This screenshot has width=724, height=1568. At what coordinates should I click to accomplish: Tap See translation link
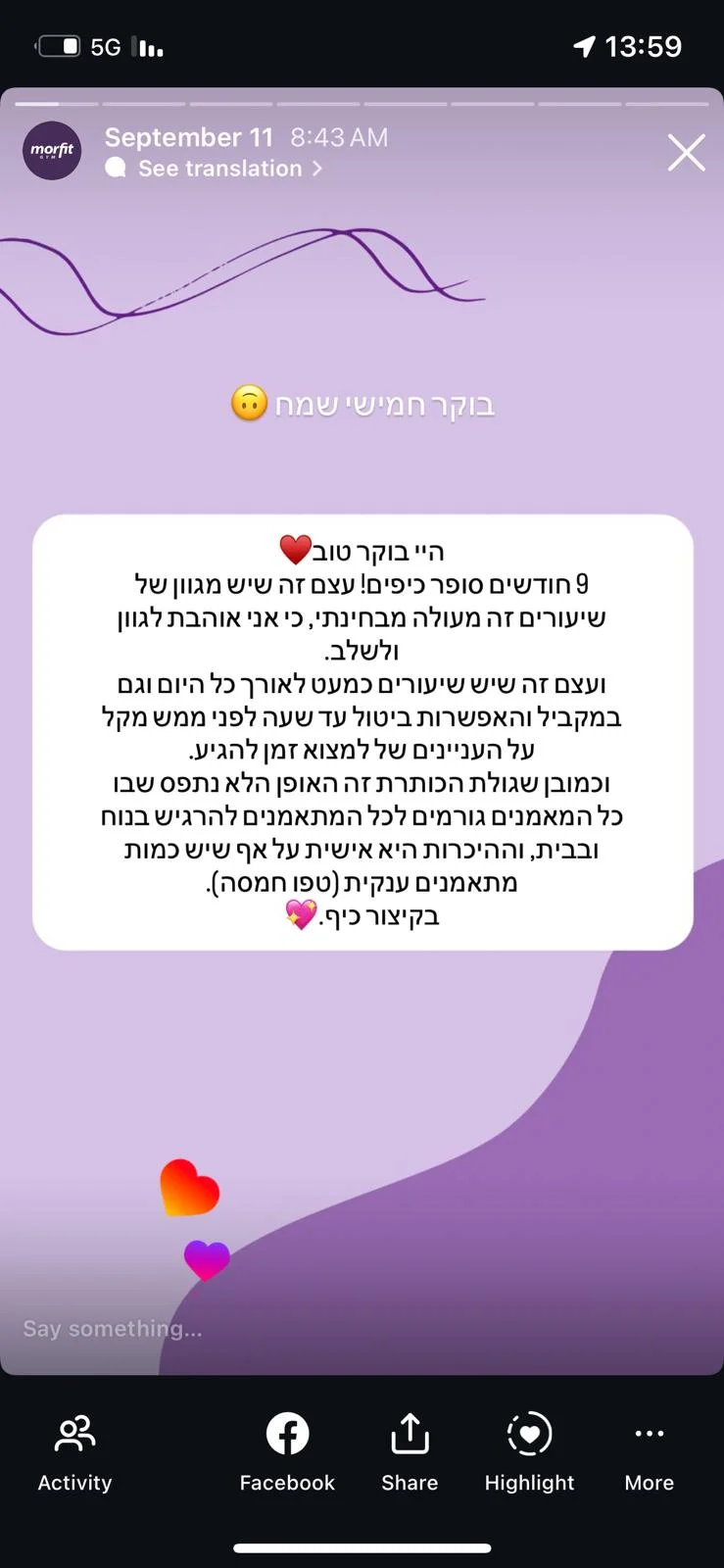coord(220,169)
